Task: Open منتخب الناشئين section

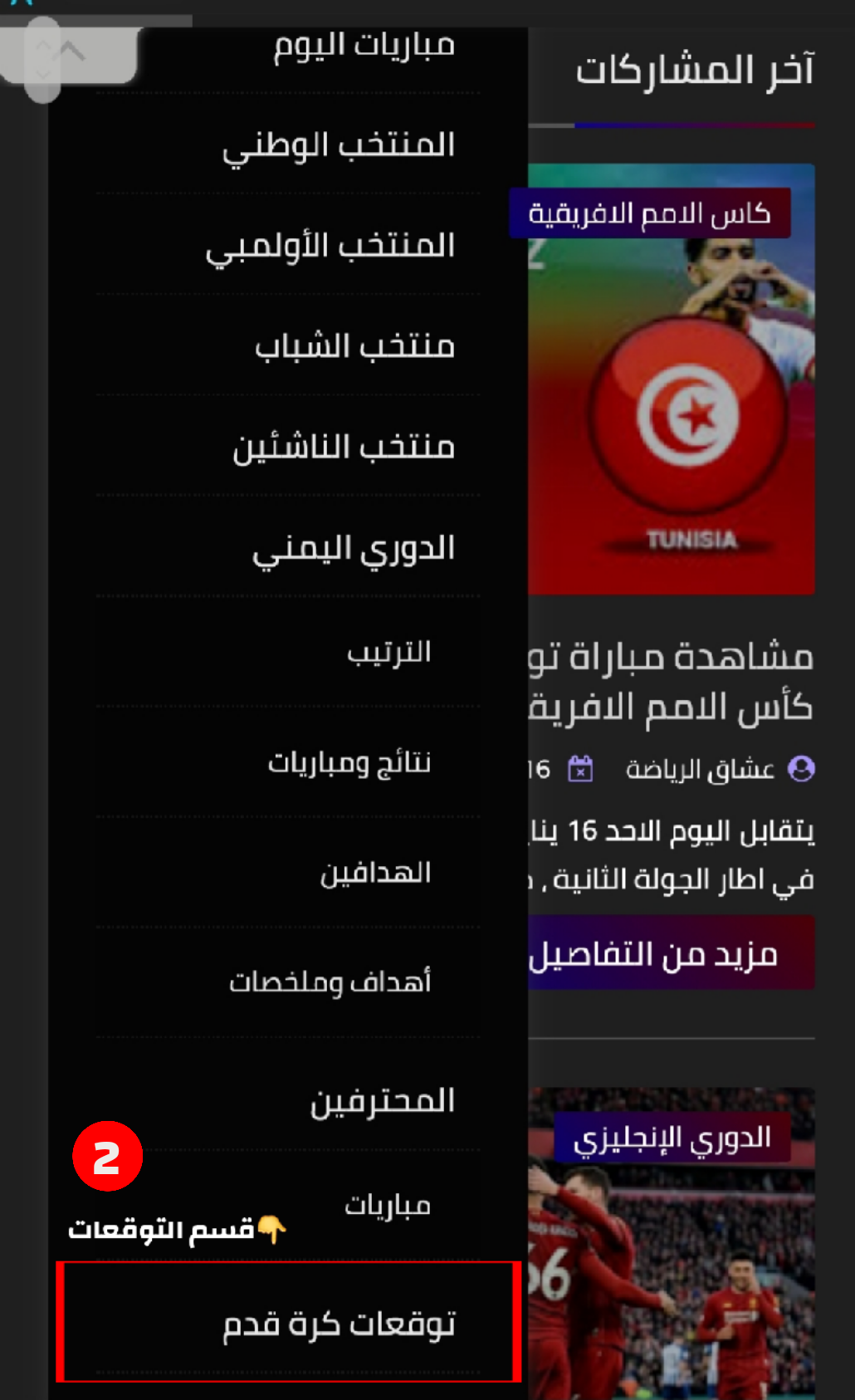Action: (x=344, y=448)
